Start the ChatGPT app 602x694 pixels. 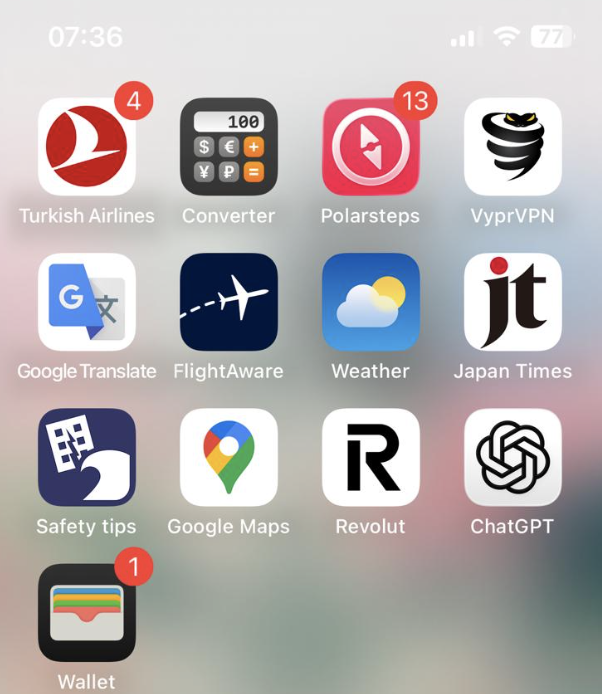tap(513, 457)
